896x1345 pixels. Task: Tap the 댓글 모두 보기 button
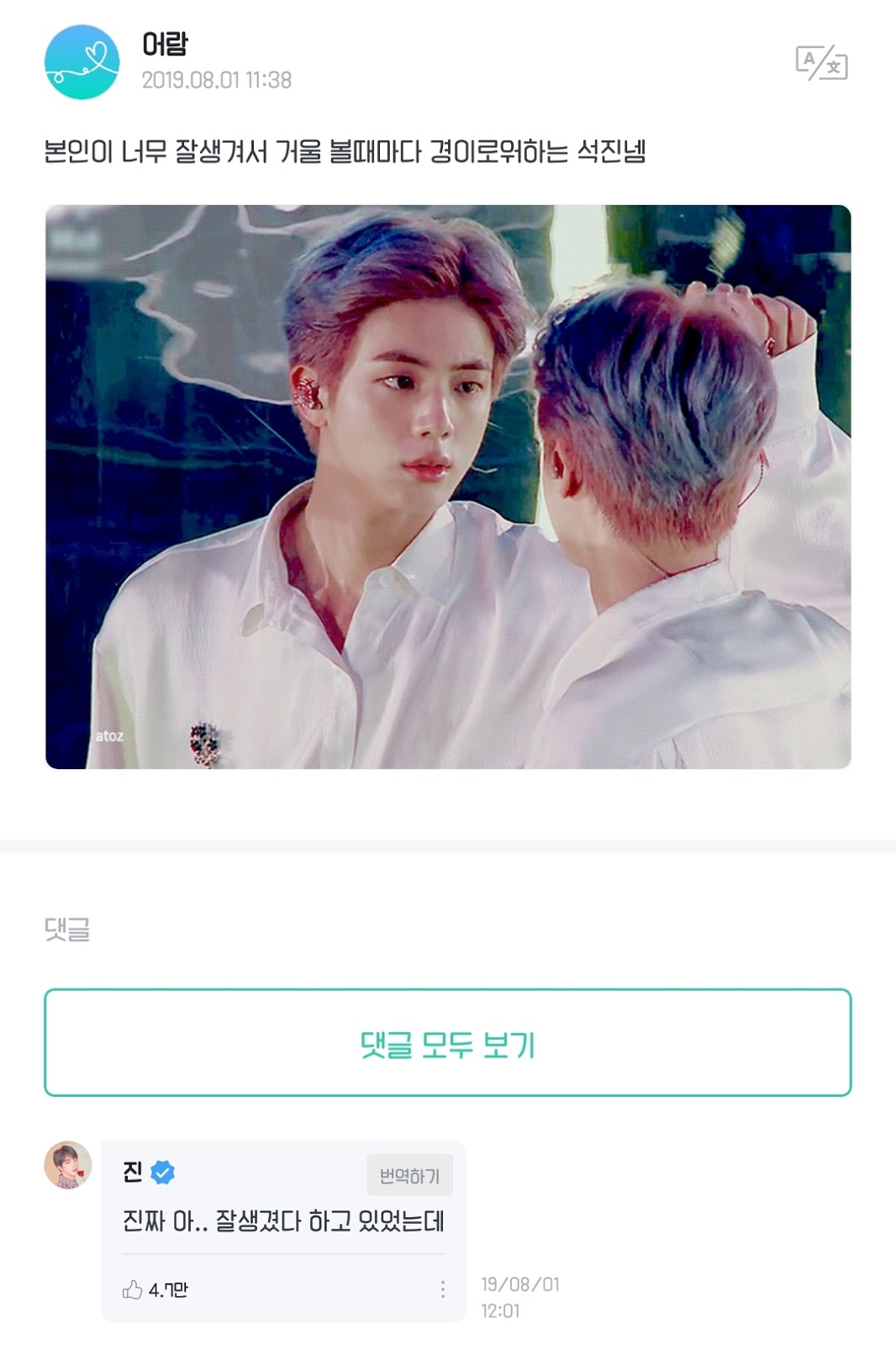click(x=448, y=1042)
